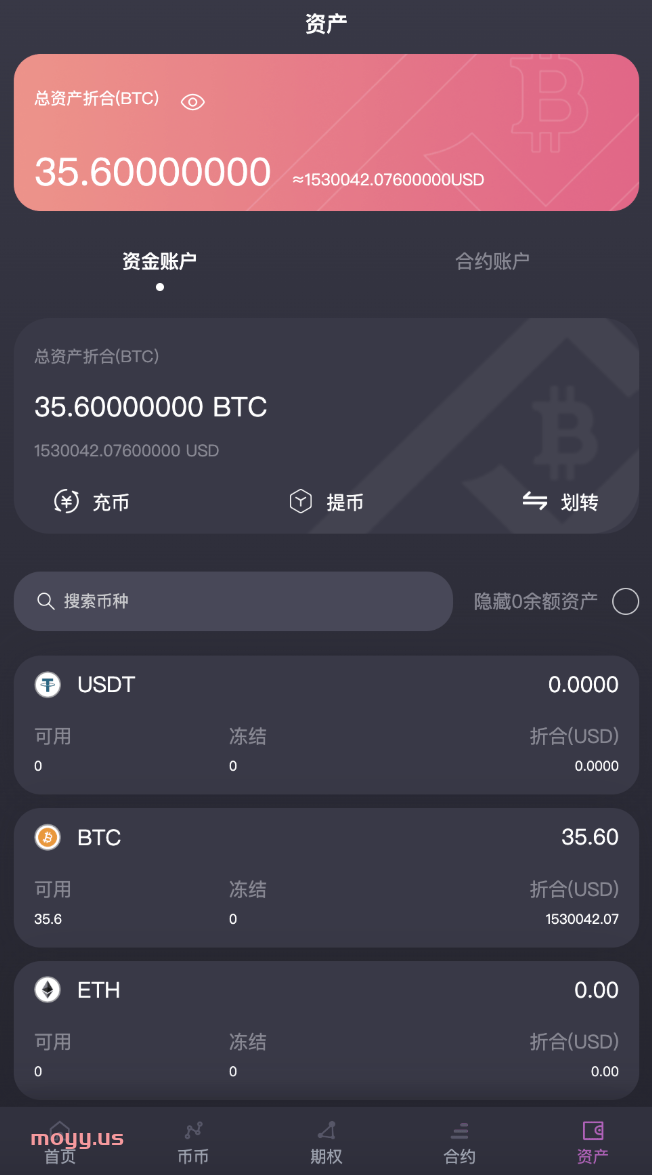Tap 充币 to deposit coins
Screen dimensions: 652x1175
(91, 501)
